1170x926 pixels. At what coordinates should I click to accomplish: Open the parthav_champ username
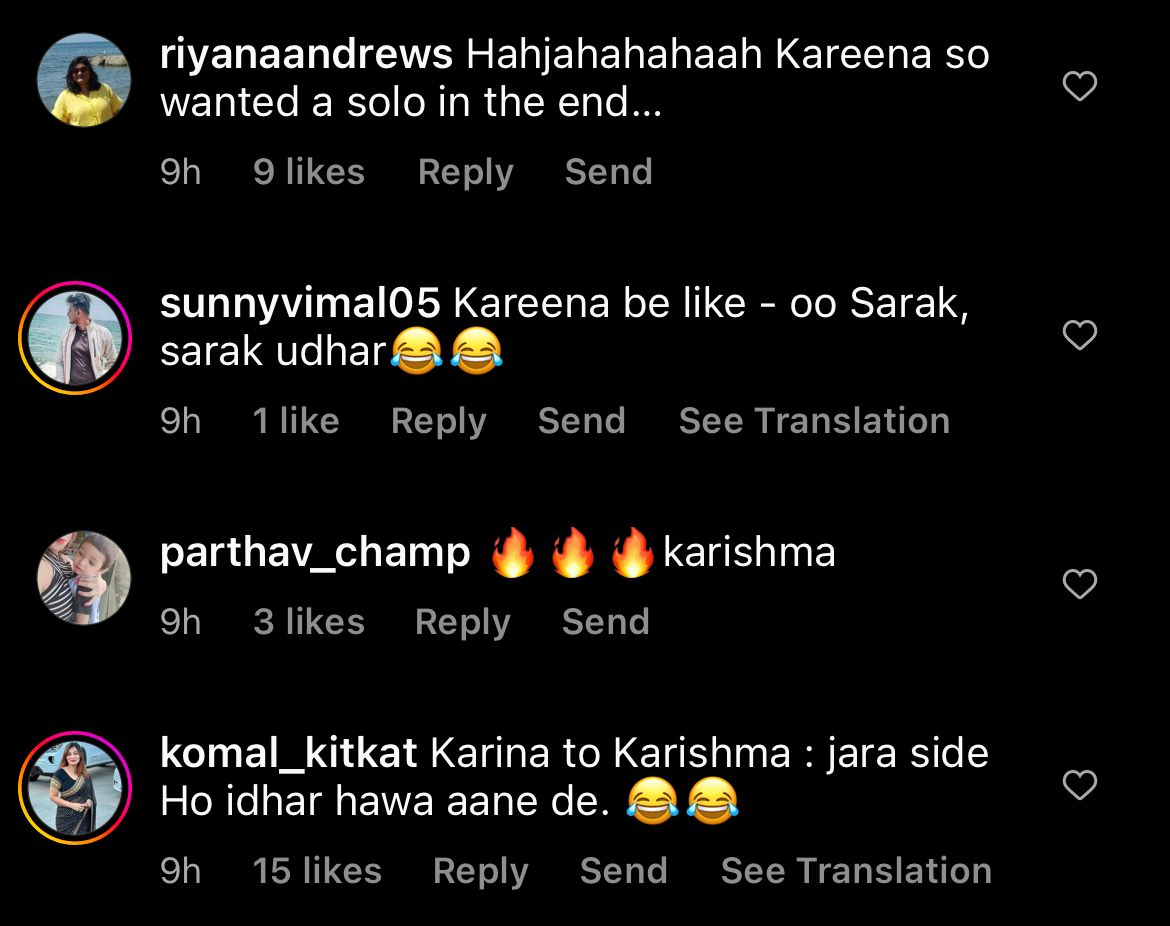click(x=315, y=552)
